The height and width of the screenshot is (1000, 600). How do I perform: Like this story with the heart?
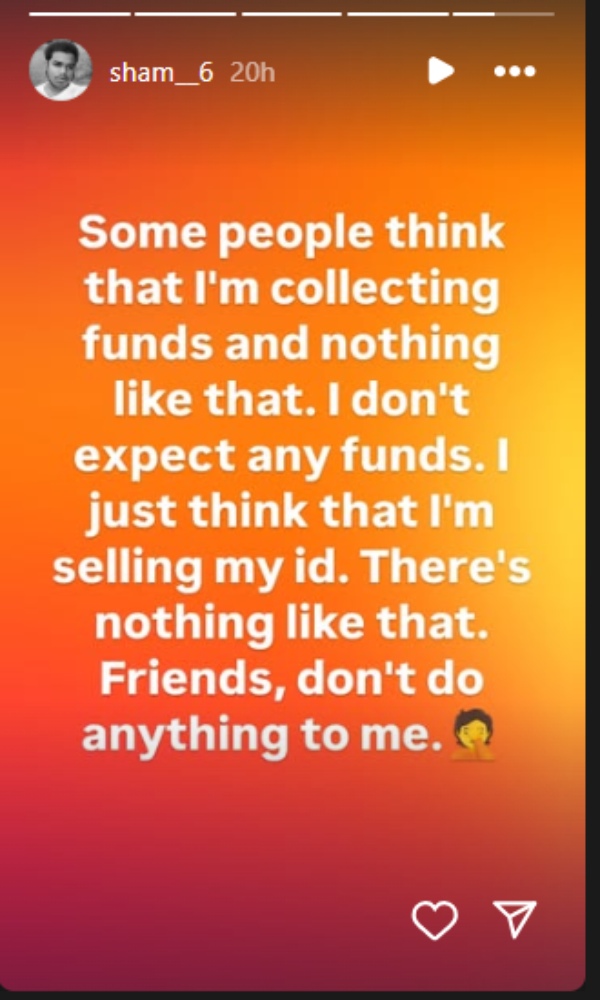[435, 920]
